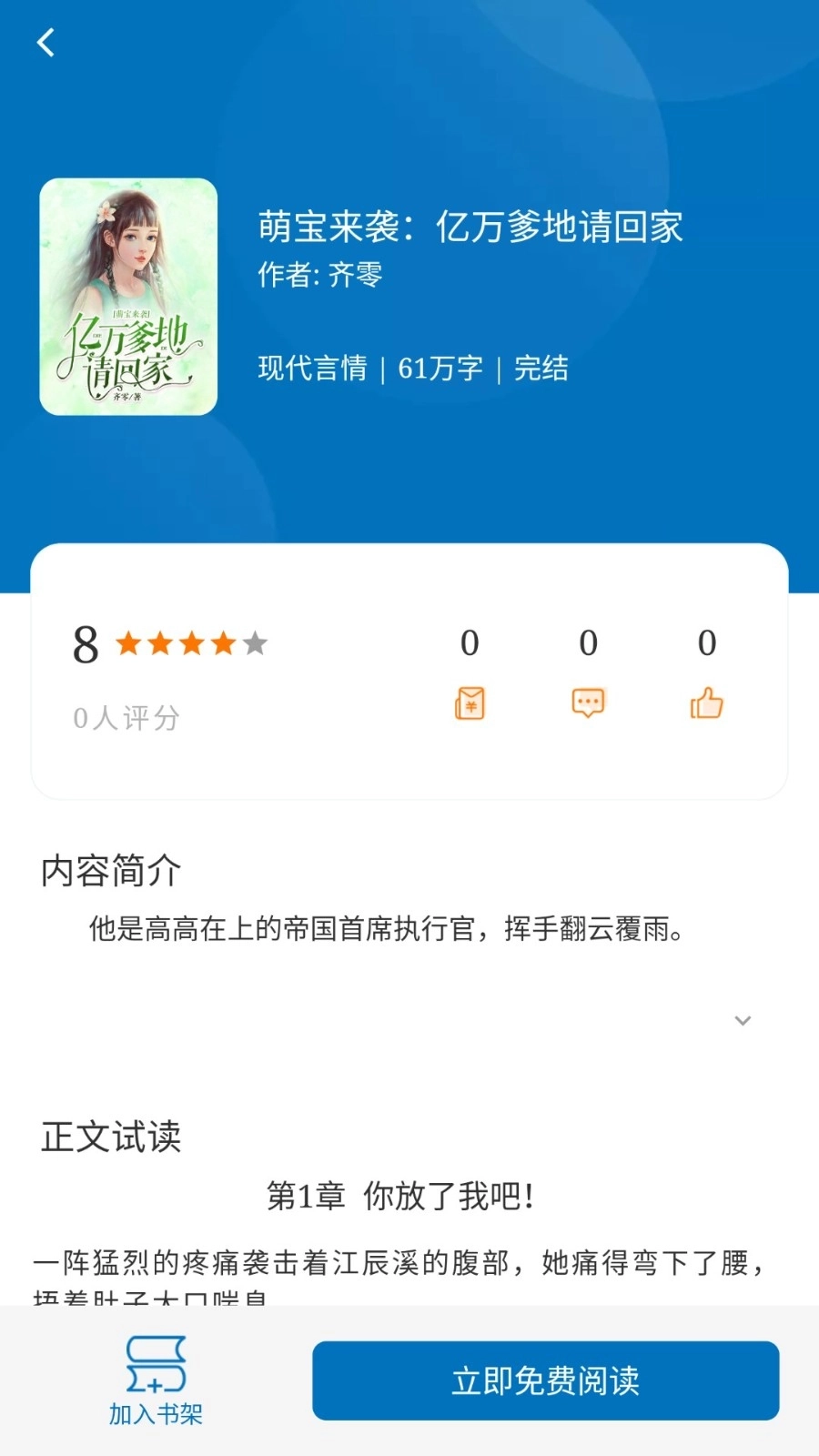Select the first rating star
Image resolution: width=819 pixels, height=1456 pixels.
(126, 644)
